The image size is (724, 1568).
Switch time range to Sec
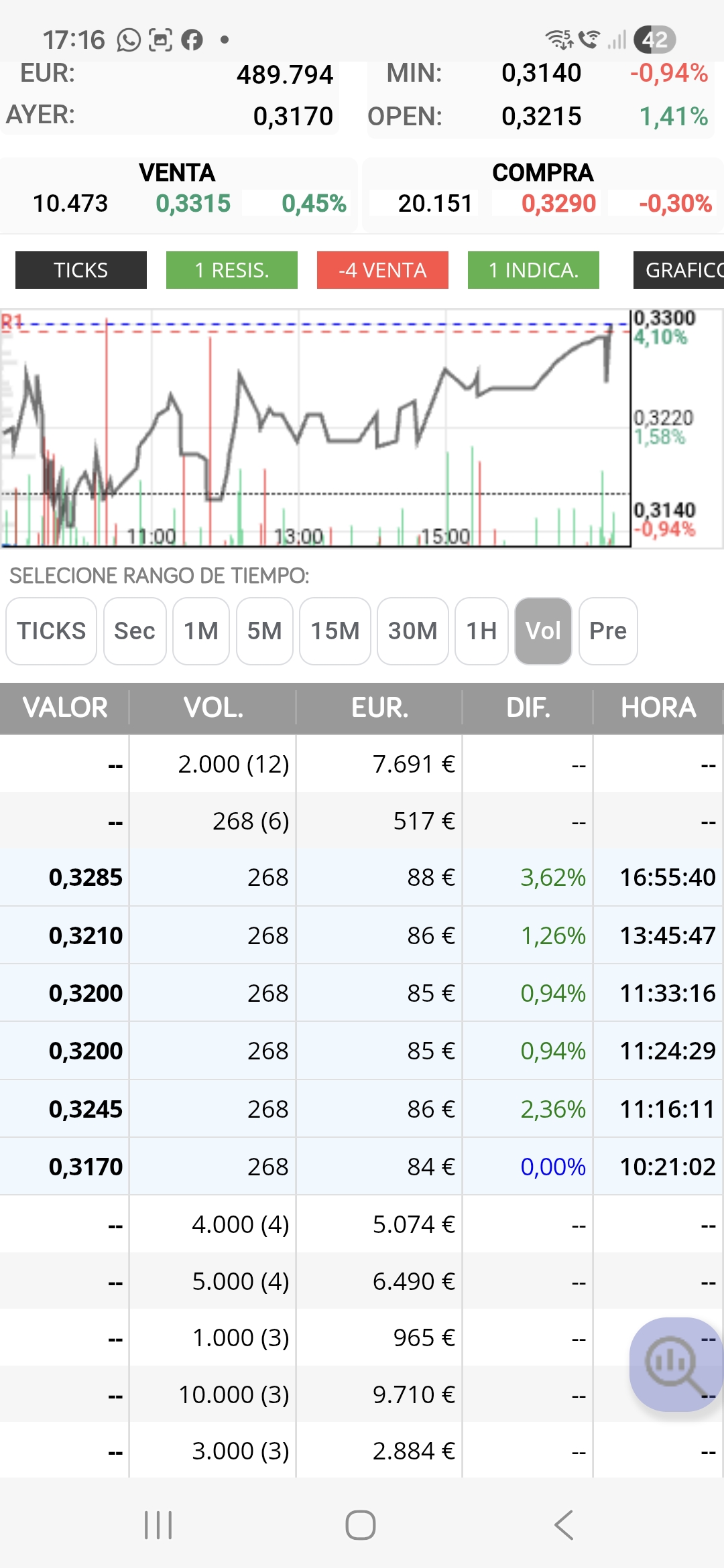135,631
